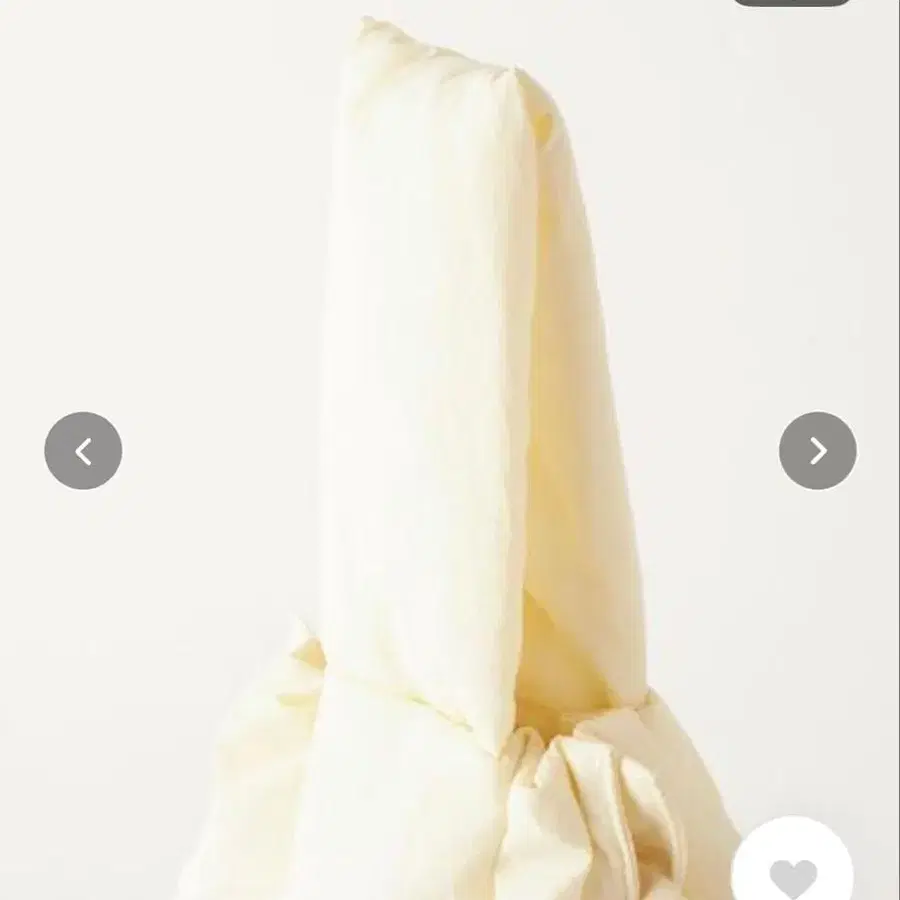
Task: Show the next product image
Action: 817,451
